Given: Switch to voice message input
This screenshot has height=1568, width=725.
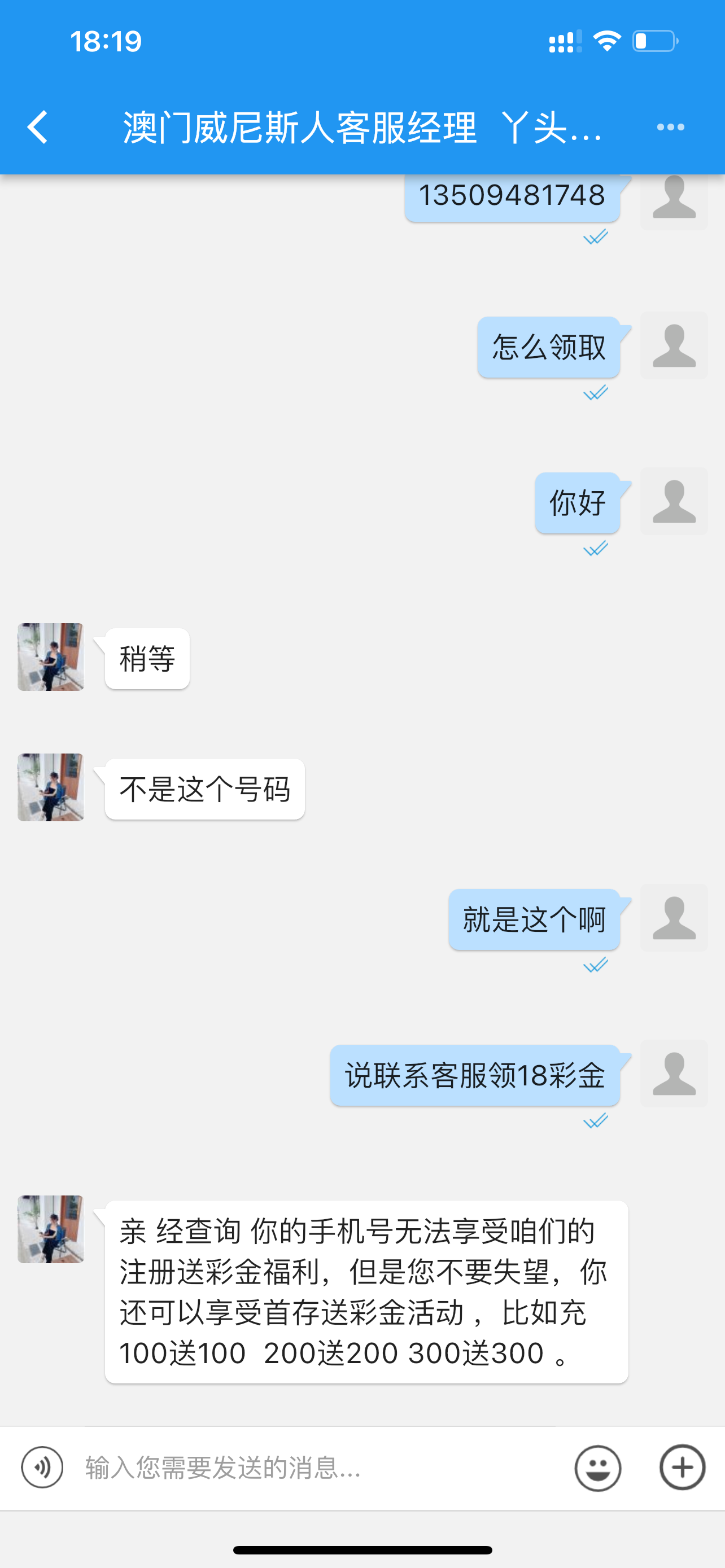Looking at the screenshot, I should click(42, 1468).
